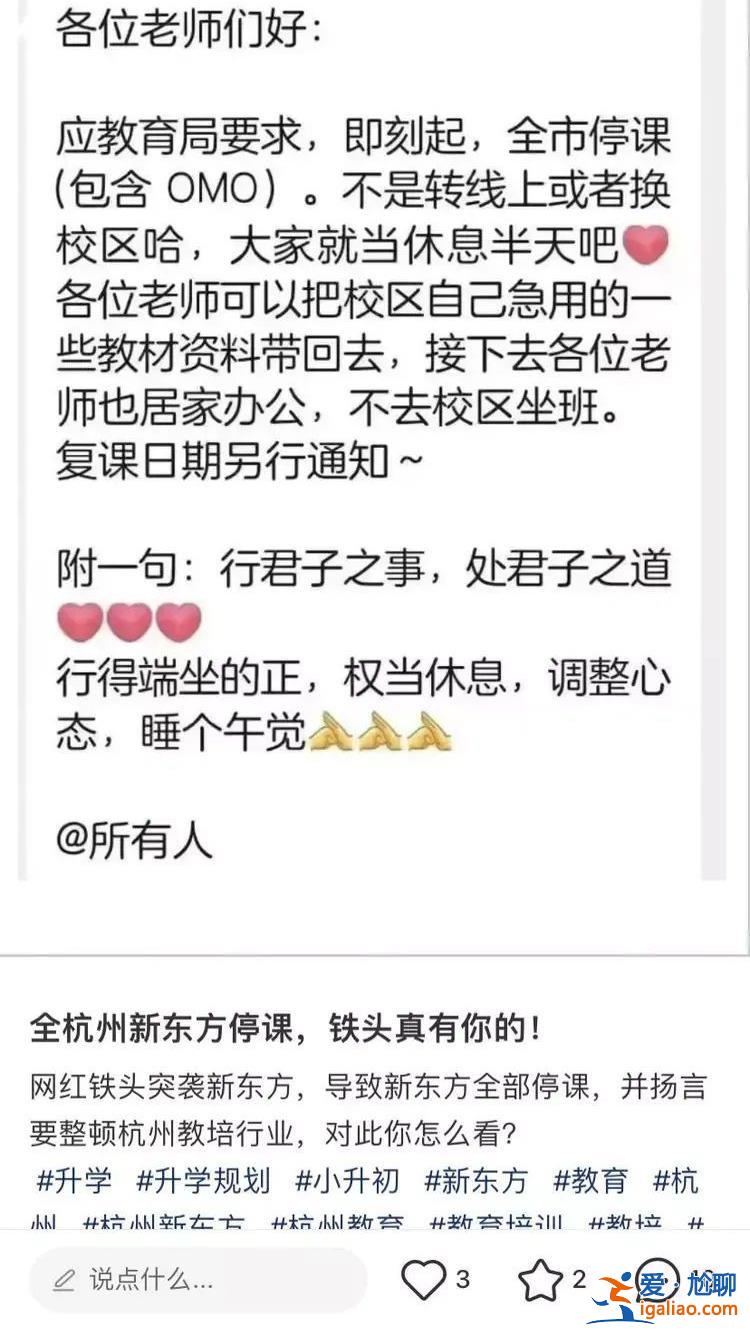Open the #小升初 hashtag
Screen dimensions: 750x1336
[347, 1180]
